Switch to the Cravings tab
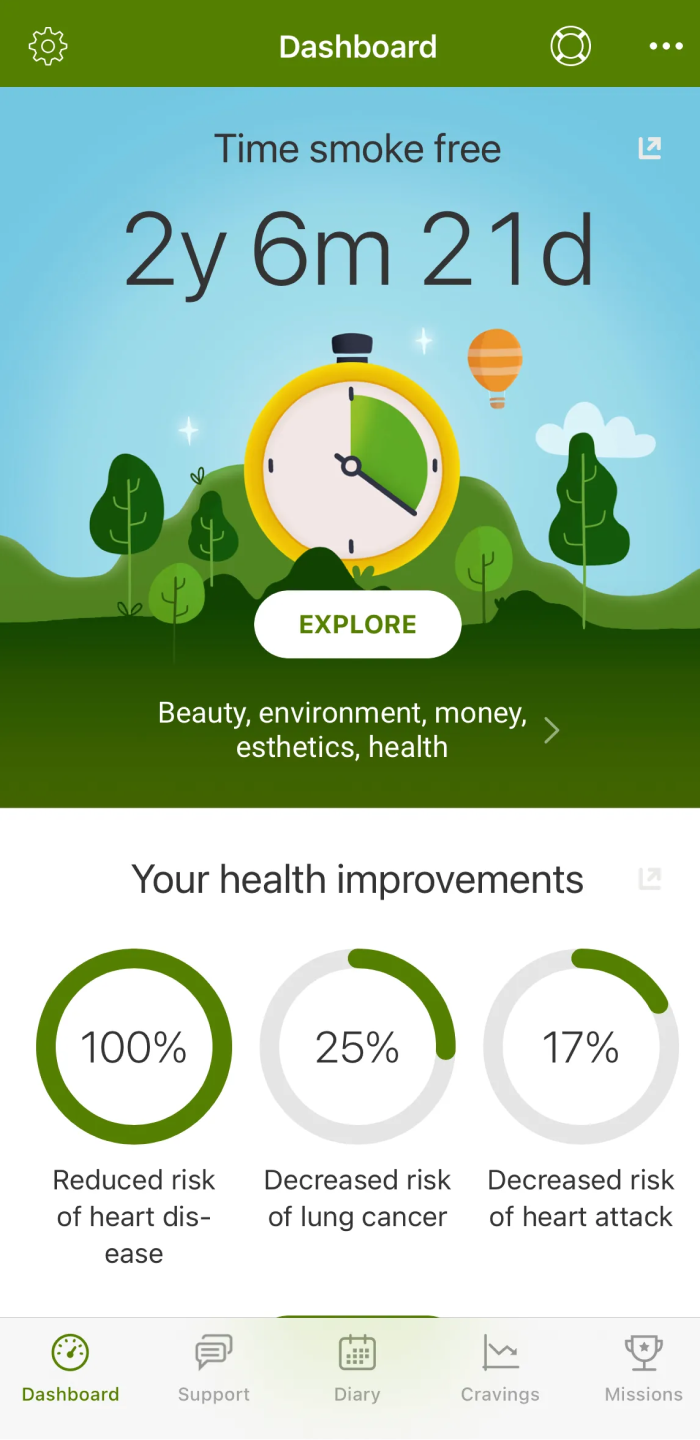This screenshot has height=1440, width=700. click(500, 1370)
